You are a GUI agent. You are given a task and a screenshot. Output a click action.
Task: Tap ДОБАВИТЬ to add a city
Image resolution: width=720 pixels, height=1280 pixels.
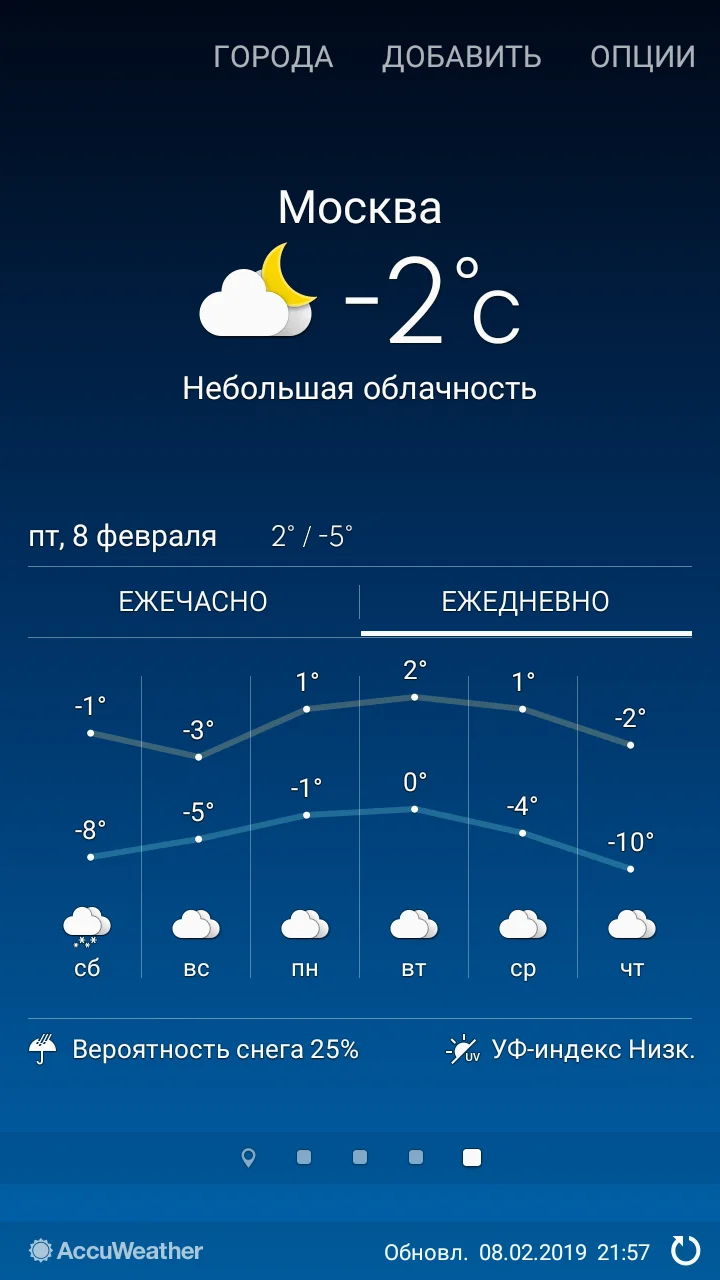[463, 57]
